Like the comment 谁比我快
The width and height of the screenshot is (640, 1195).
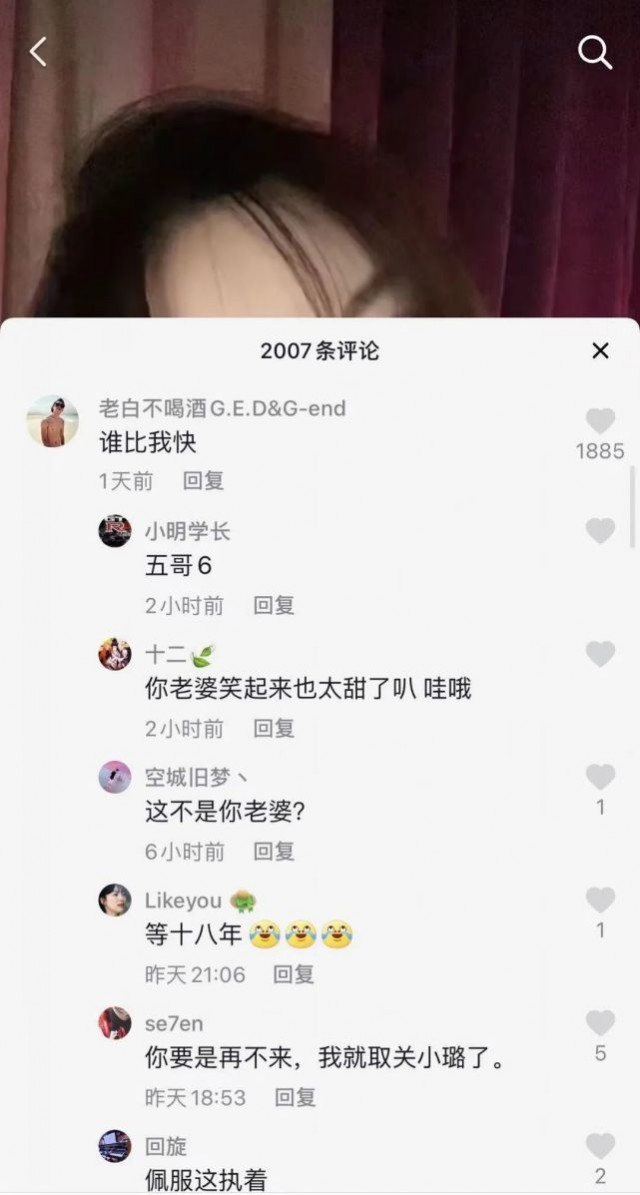[x=600, y=421]
